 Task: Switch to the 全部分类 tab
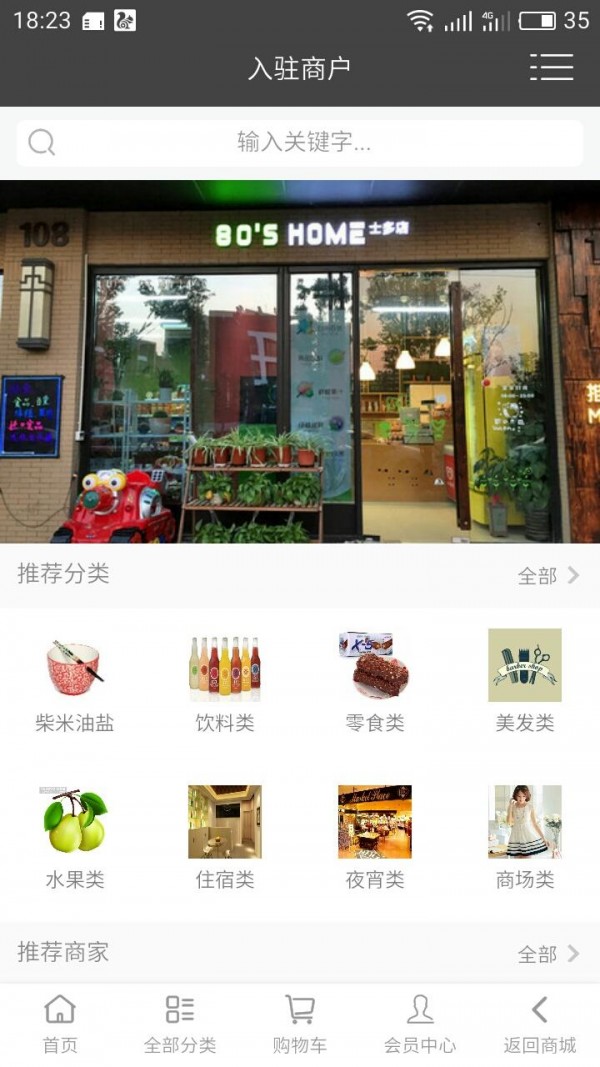point(180,1024)
